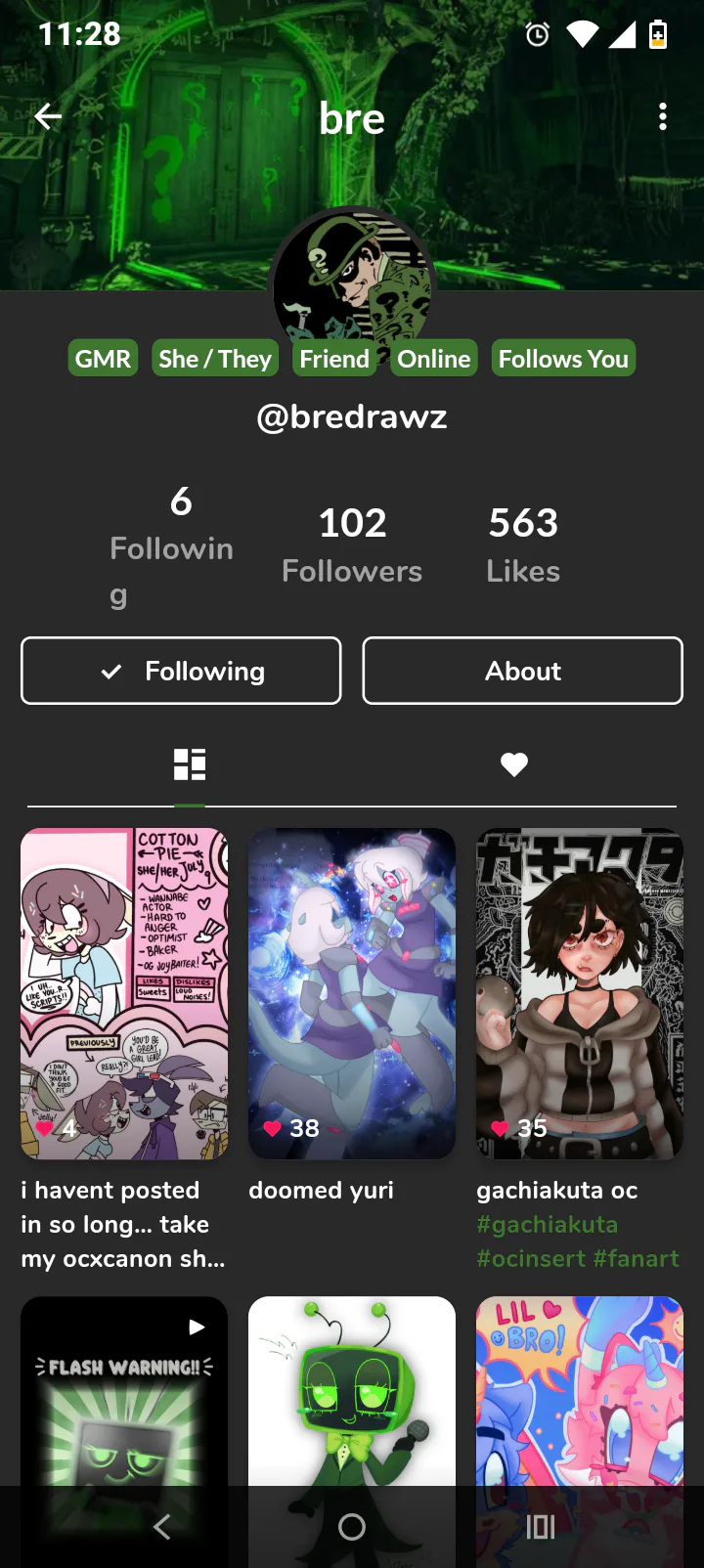Screen dimensions: 704x1568
Task: Open #ocinsert hashtag
Action: coord(530,1259)
